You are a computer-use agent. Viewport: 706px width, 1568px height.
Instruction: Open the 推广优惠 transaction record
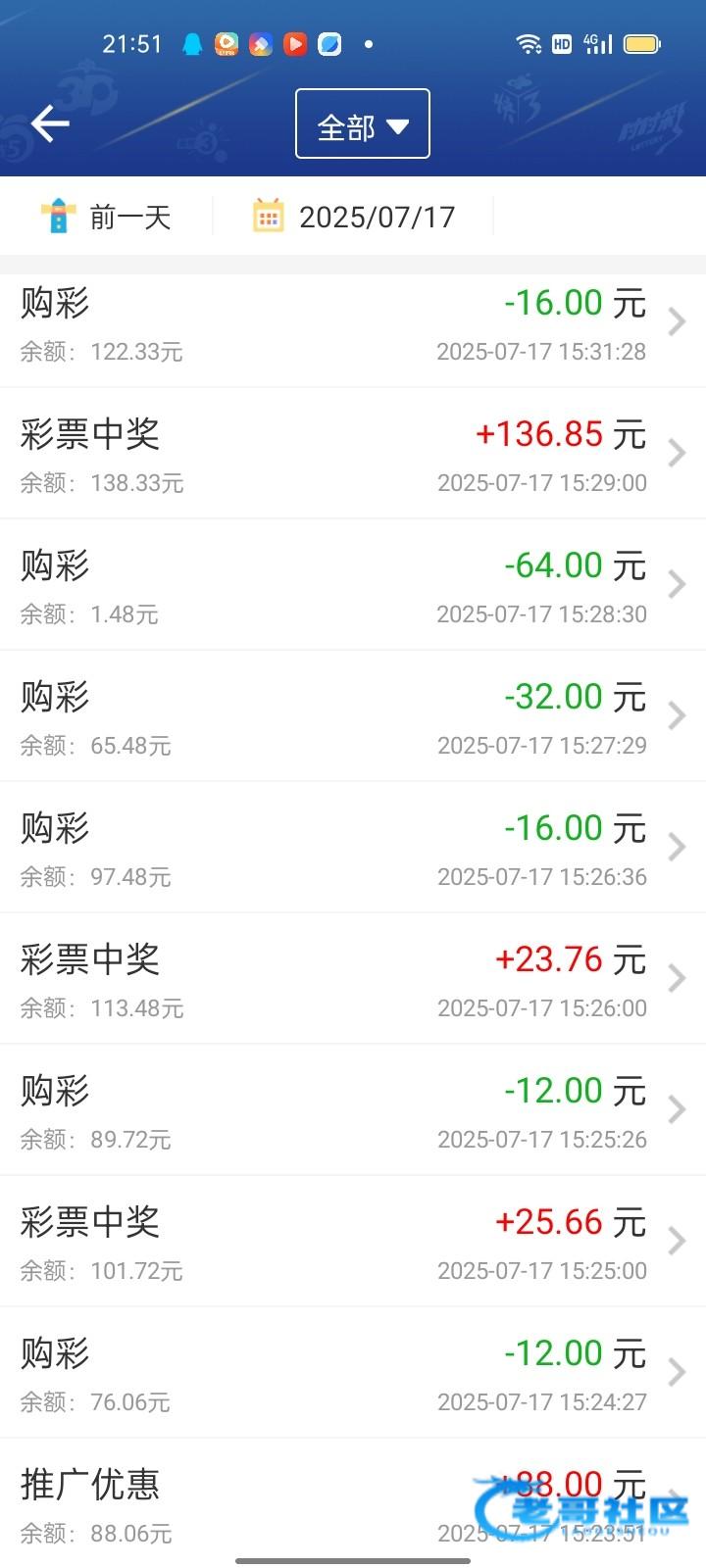tap(294, 1504)
